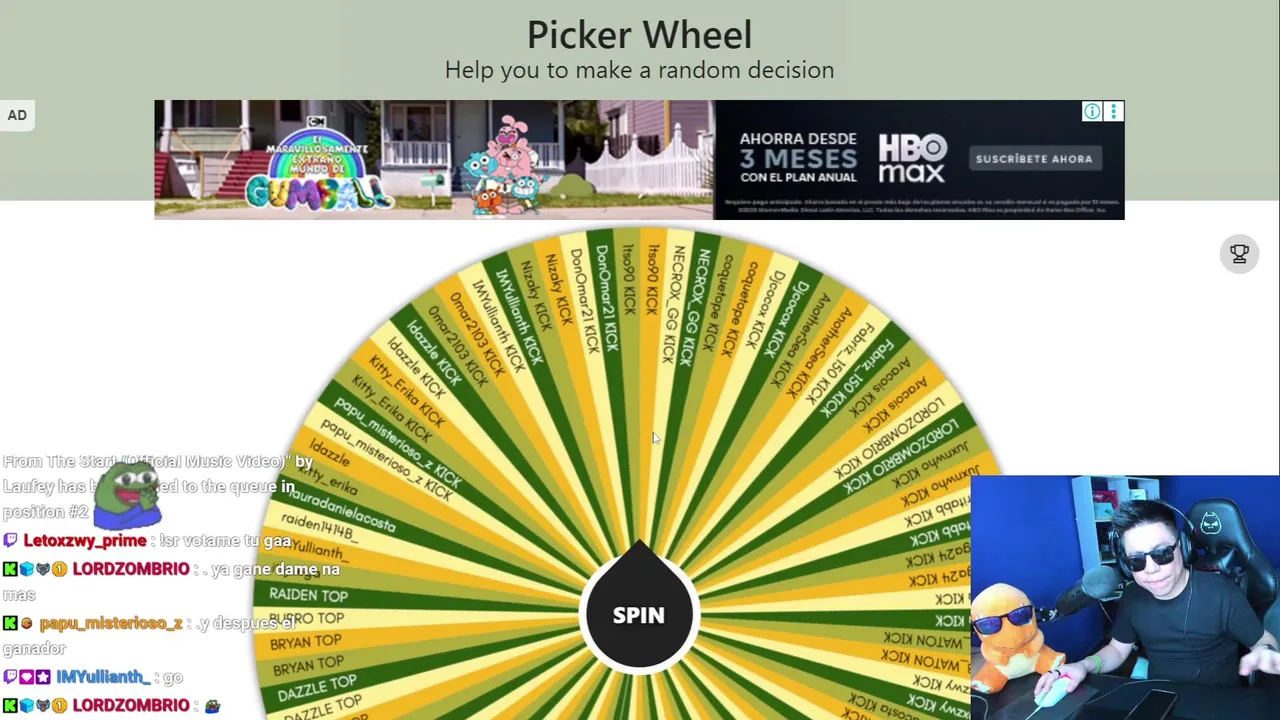Open the ad info icon
This screenshot has width=1280, height=720.
1092,112
